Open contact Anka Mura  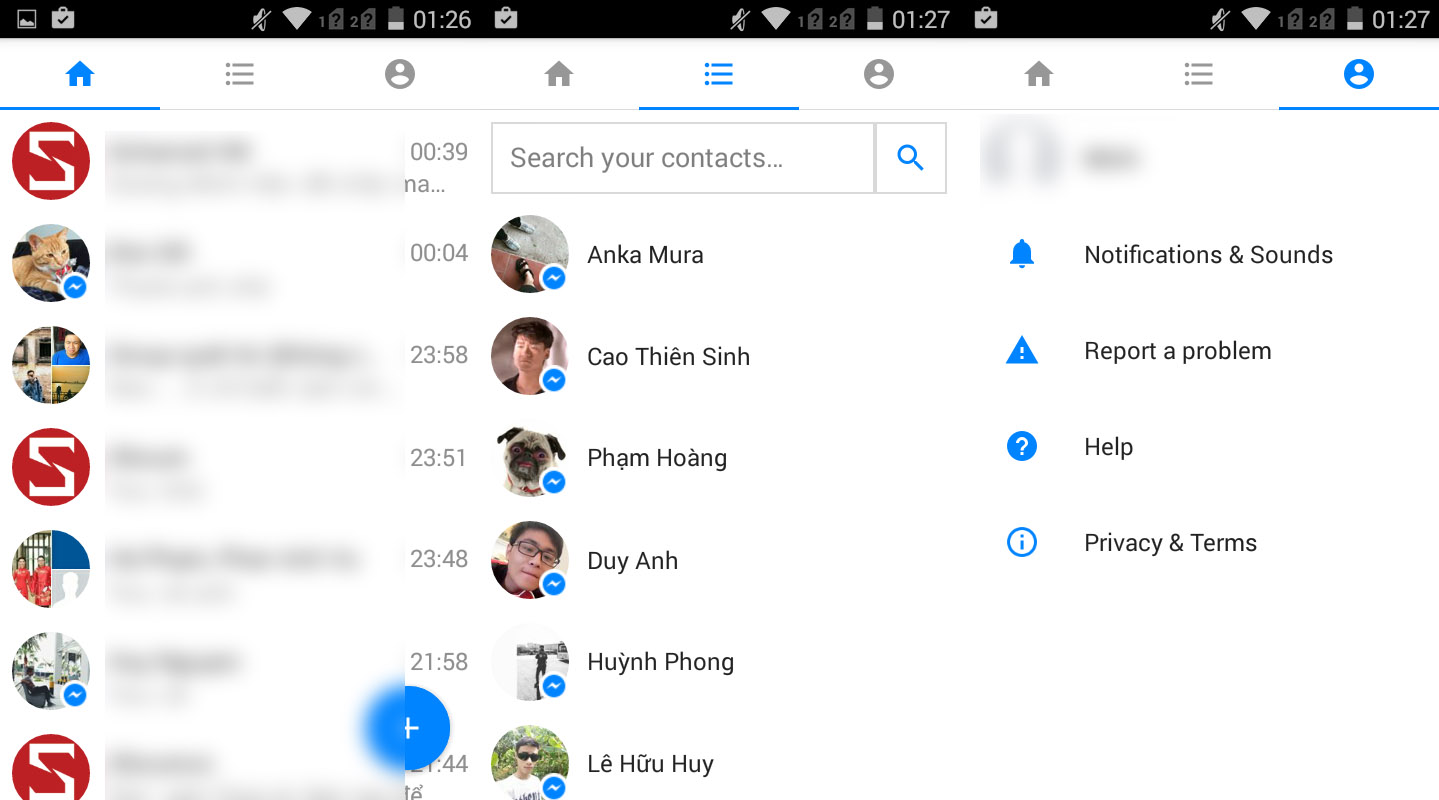719,254
